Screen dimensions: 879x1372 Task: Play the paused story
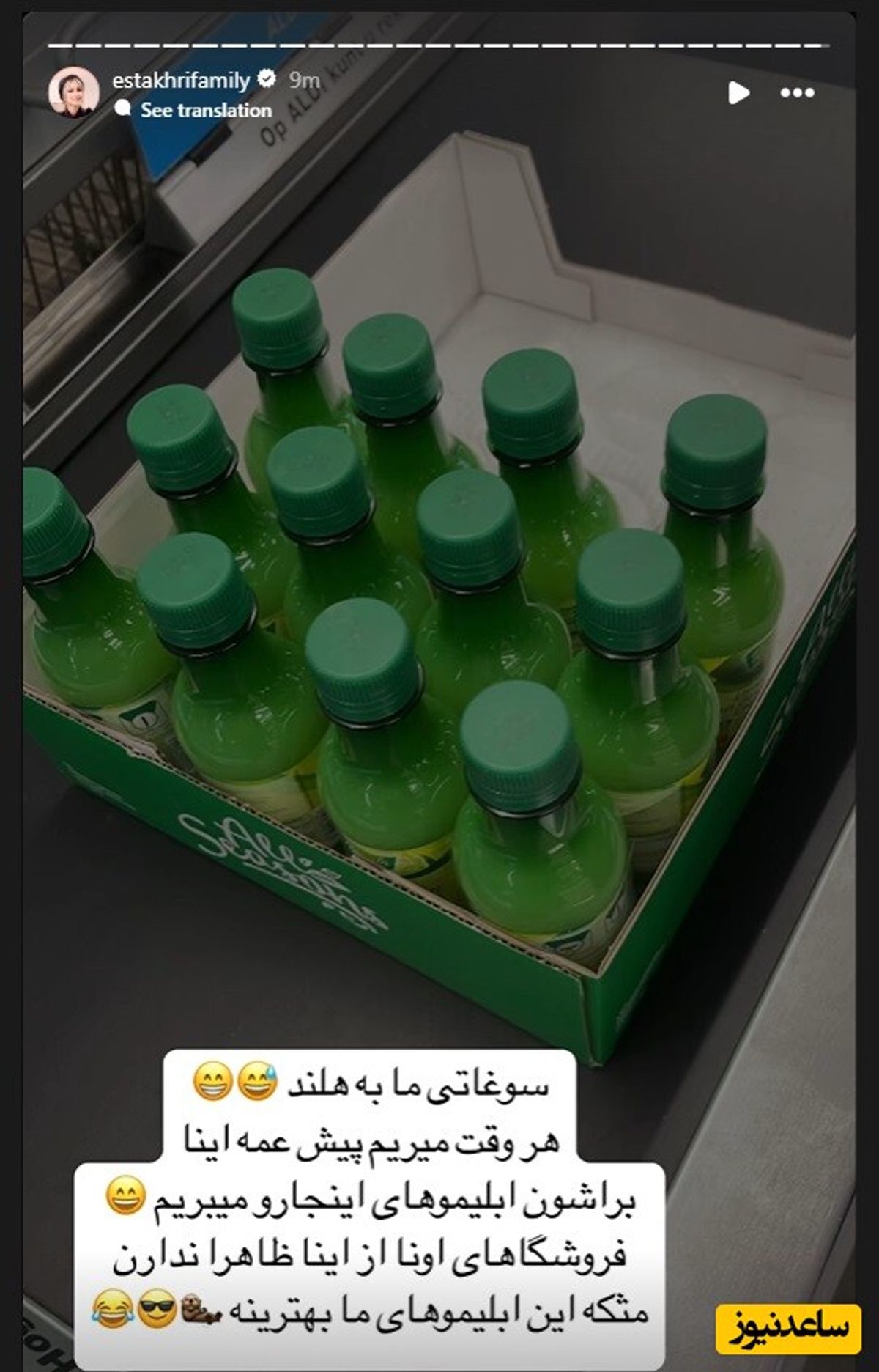coord(738,93)
